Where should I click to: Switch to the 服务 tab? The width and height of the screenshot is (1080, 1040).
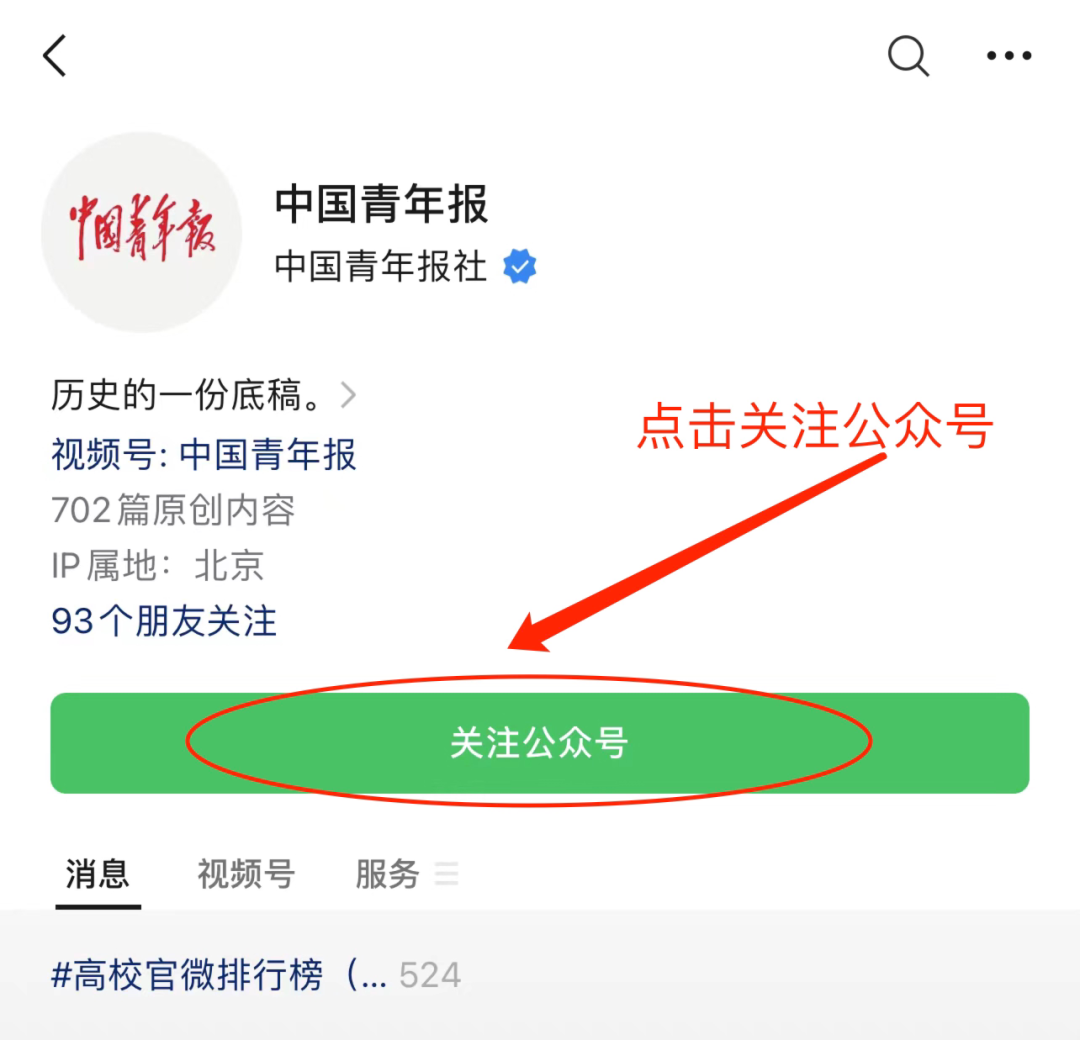(x=388, y=874)
